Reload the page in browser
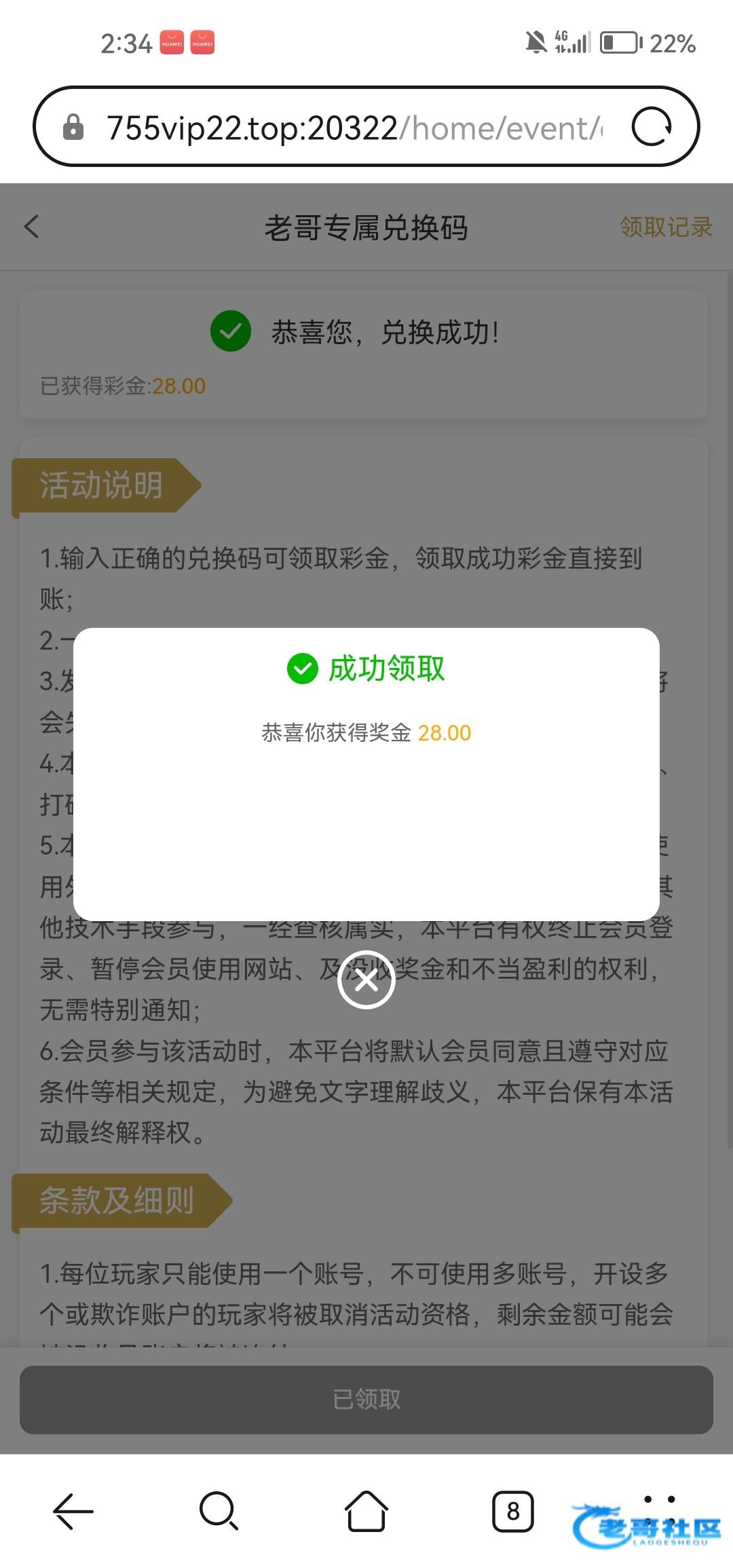733x1568 pixels. [652, 127]
